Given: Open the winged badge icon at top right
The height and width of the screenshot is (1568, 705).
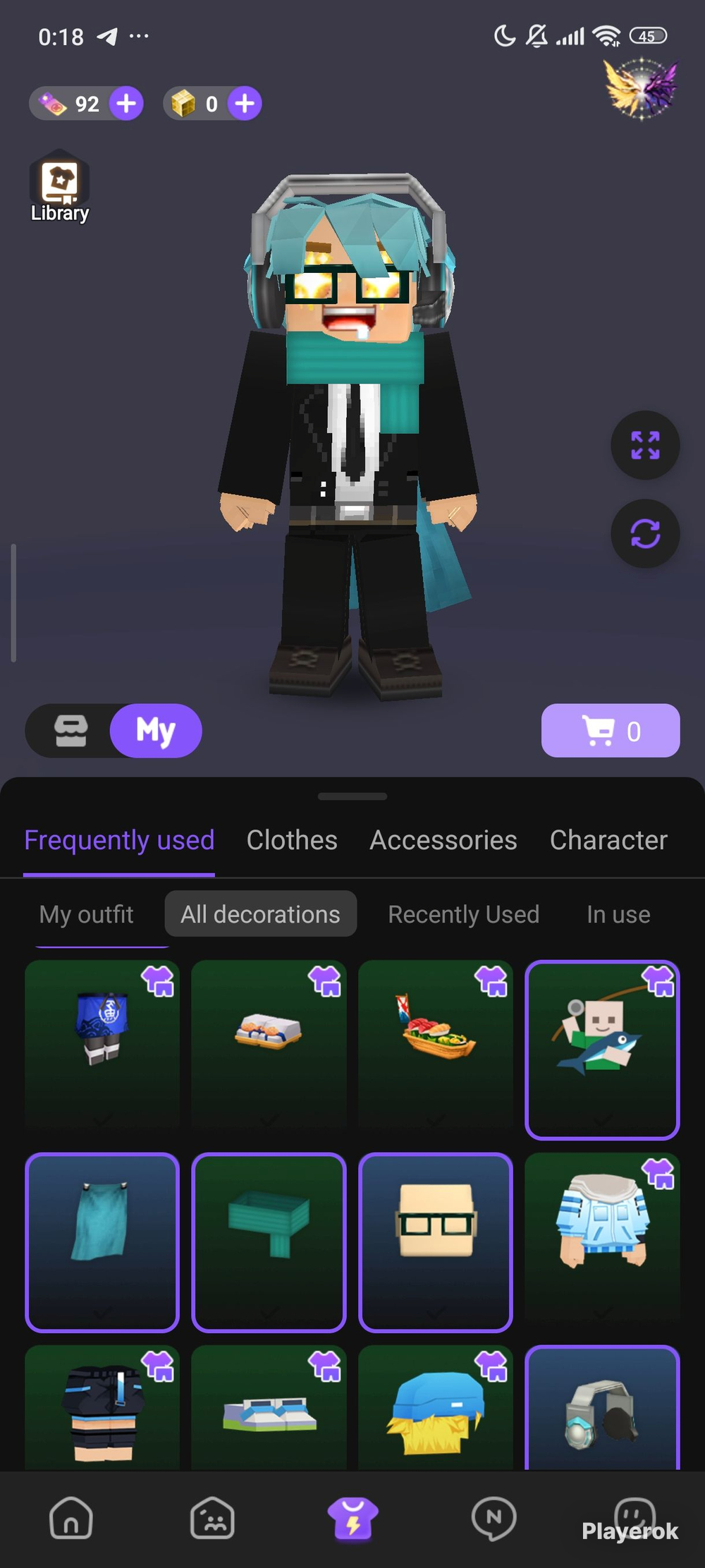Looking at the screenshot, I should click(642, 89).
